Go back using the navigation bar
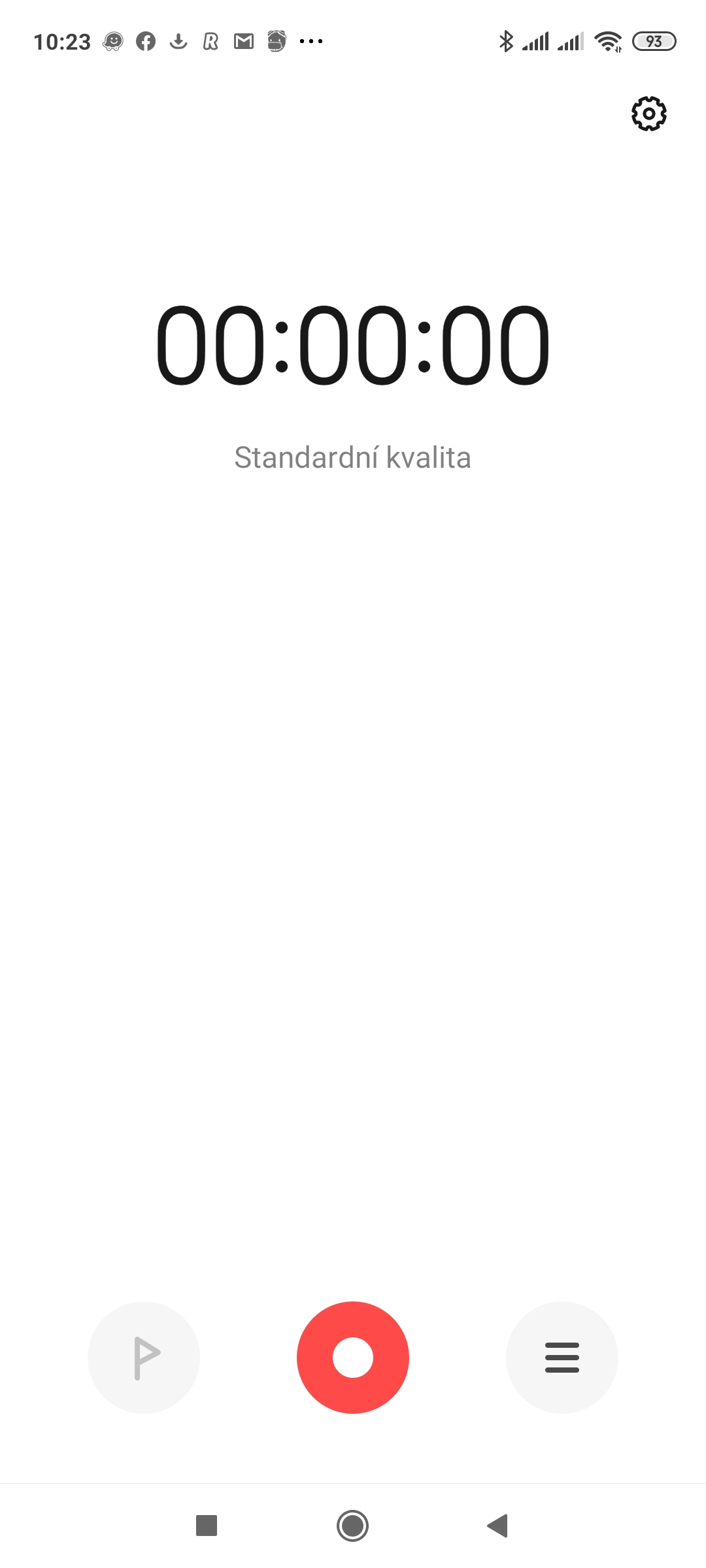The height and width of the screenshot is (1568, 706). (498, 1526)
